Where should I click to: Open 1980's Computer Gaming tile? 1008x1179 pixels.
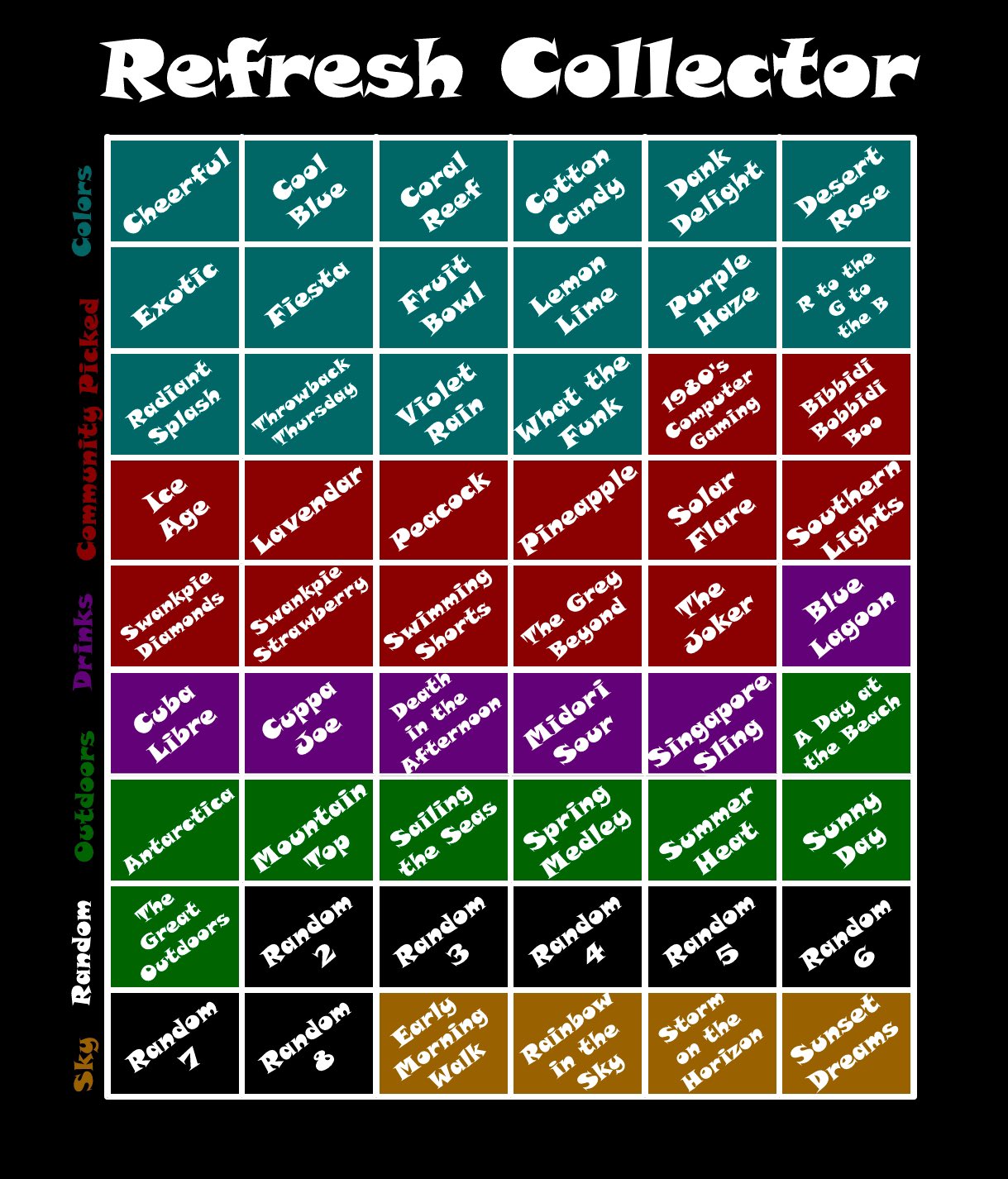coord(712,404)
